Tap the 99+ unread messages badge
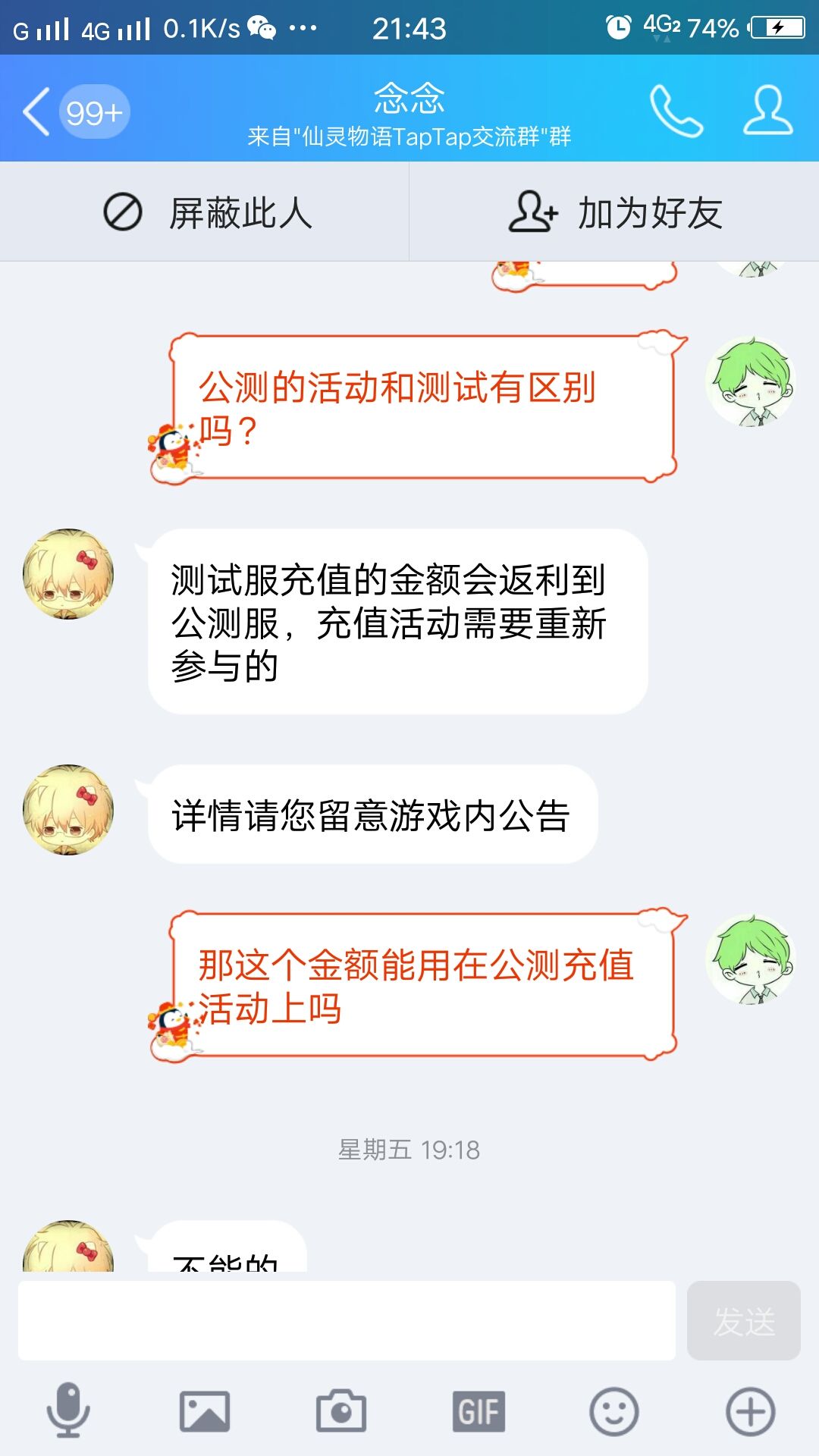The height and width of the screenshot is (1456, 819). click(91, 112)
